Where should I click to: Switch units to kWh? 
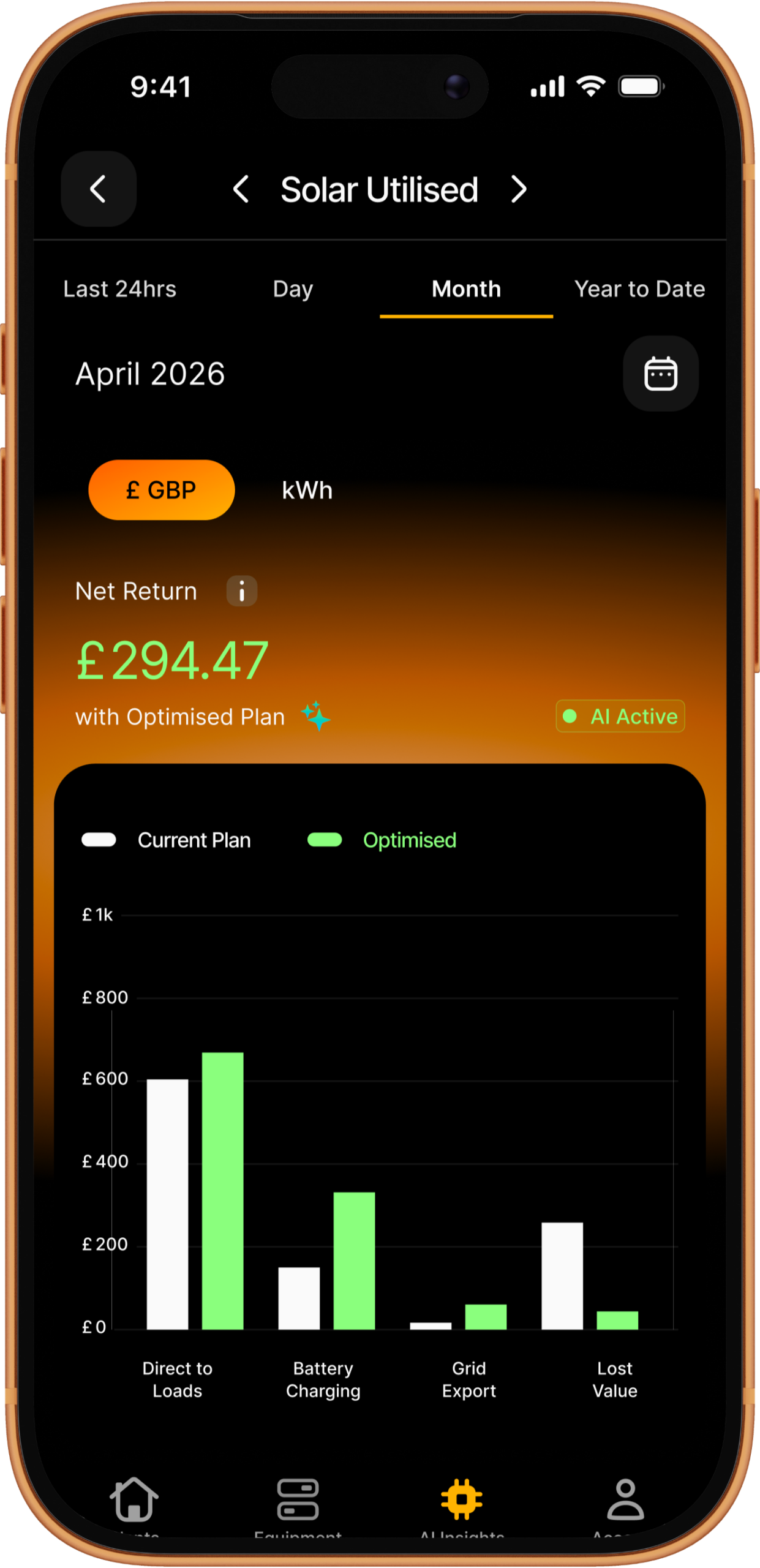pyautogui.click(x=307, y=491)
